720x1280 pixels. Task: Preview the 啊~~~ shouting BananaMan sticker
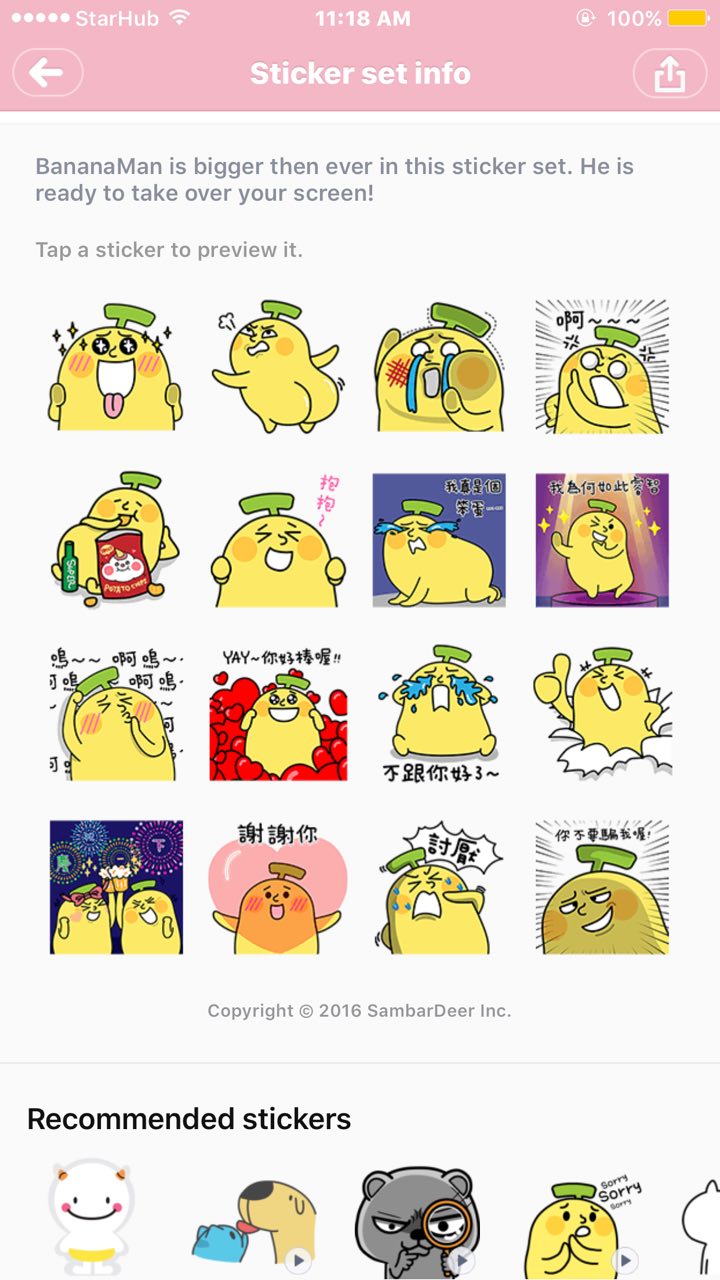(x=602, y=367)
